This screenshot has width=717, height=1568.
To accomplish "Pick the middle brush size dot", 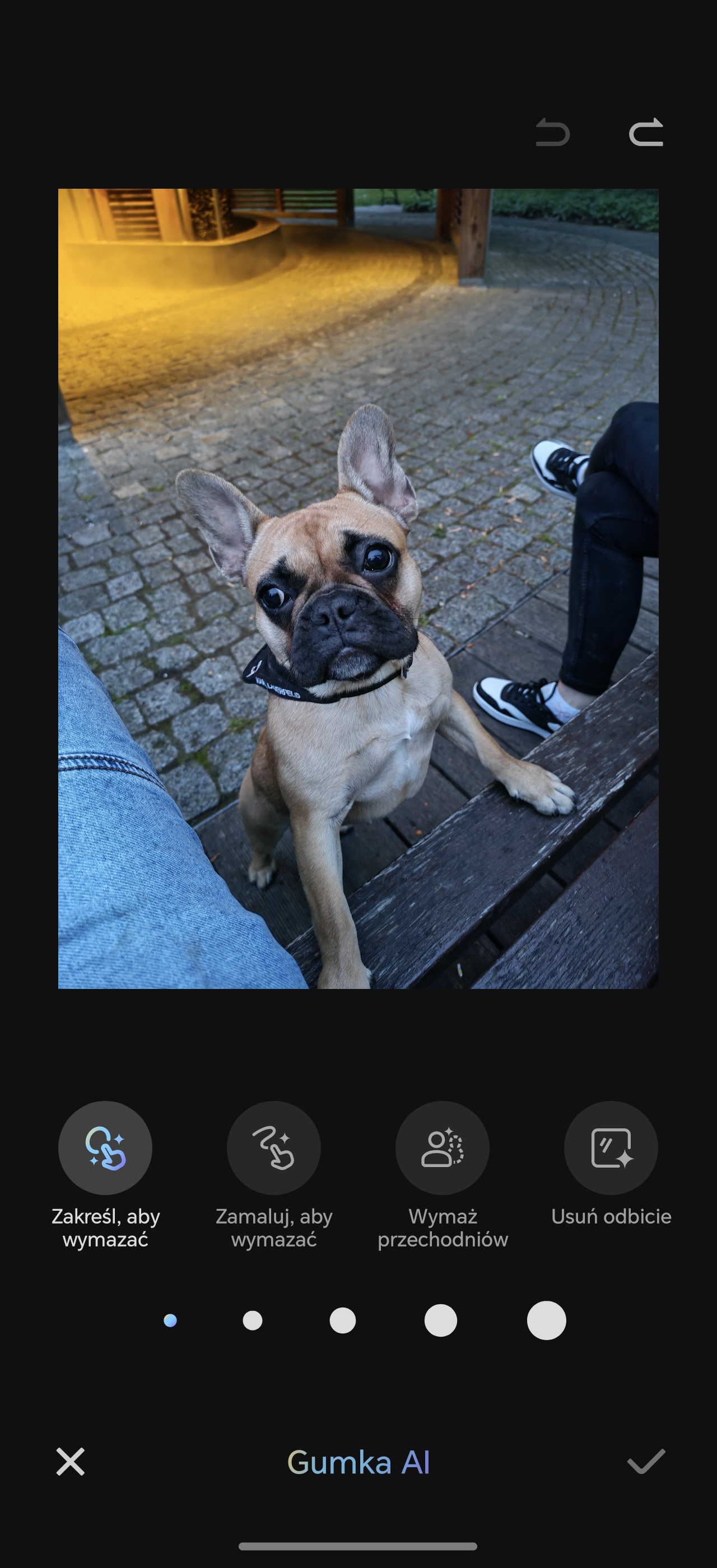I will (343, 1320).
